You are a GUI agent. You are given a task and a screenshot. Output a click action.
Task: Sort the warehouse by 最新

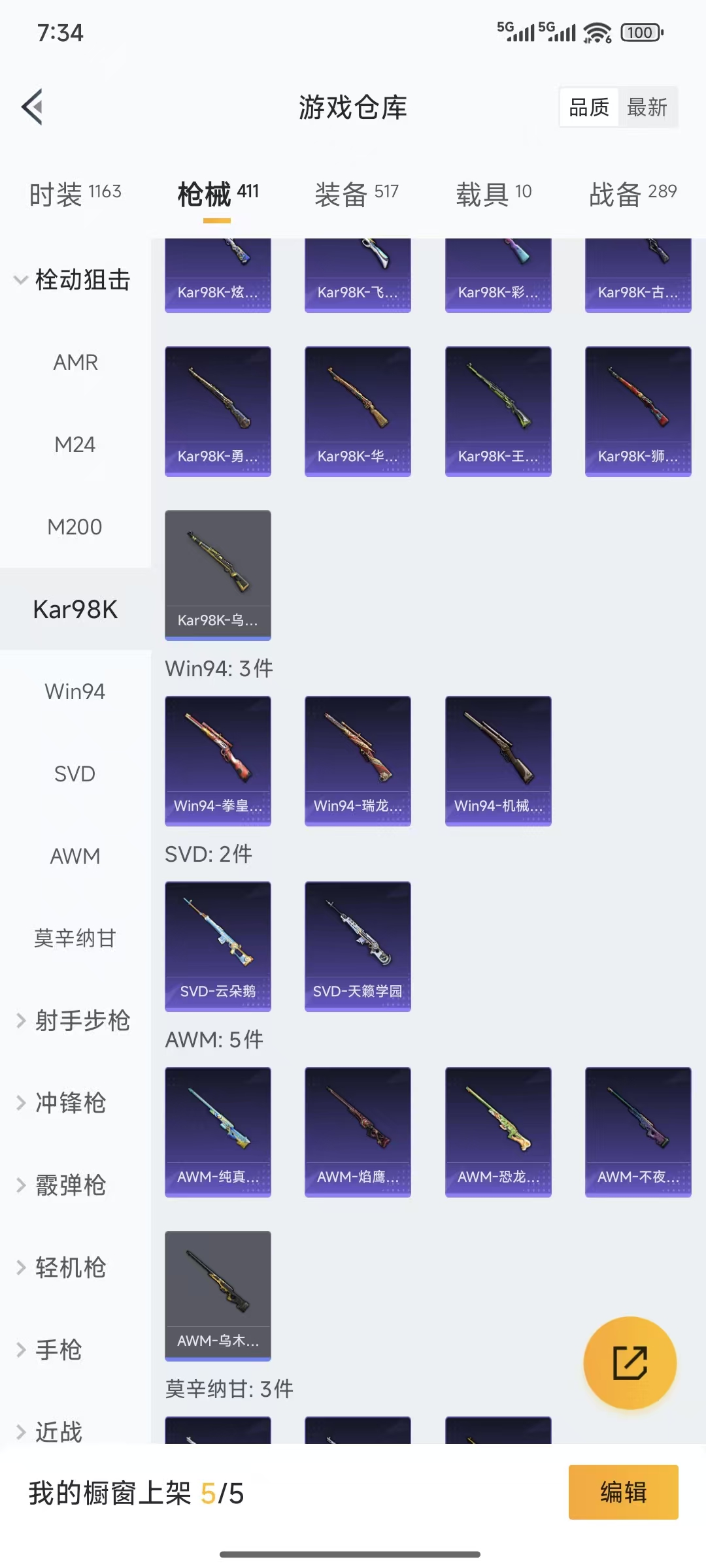click(647, 107)
